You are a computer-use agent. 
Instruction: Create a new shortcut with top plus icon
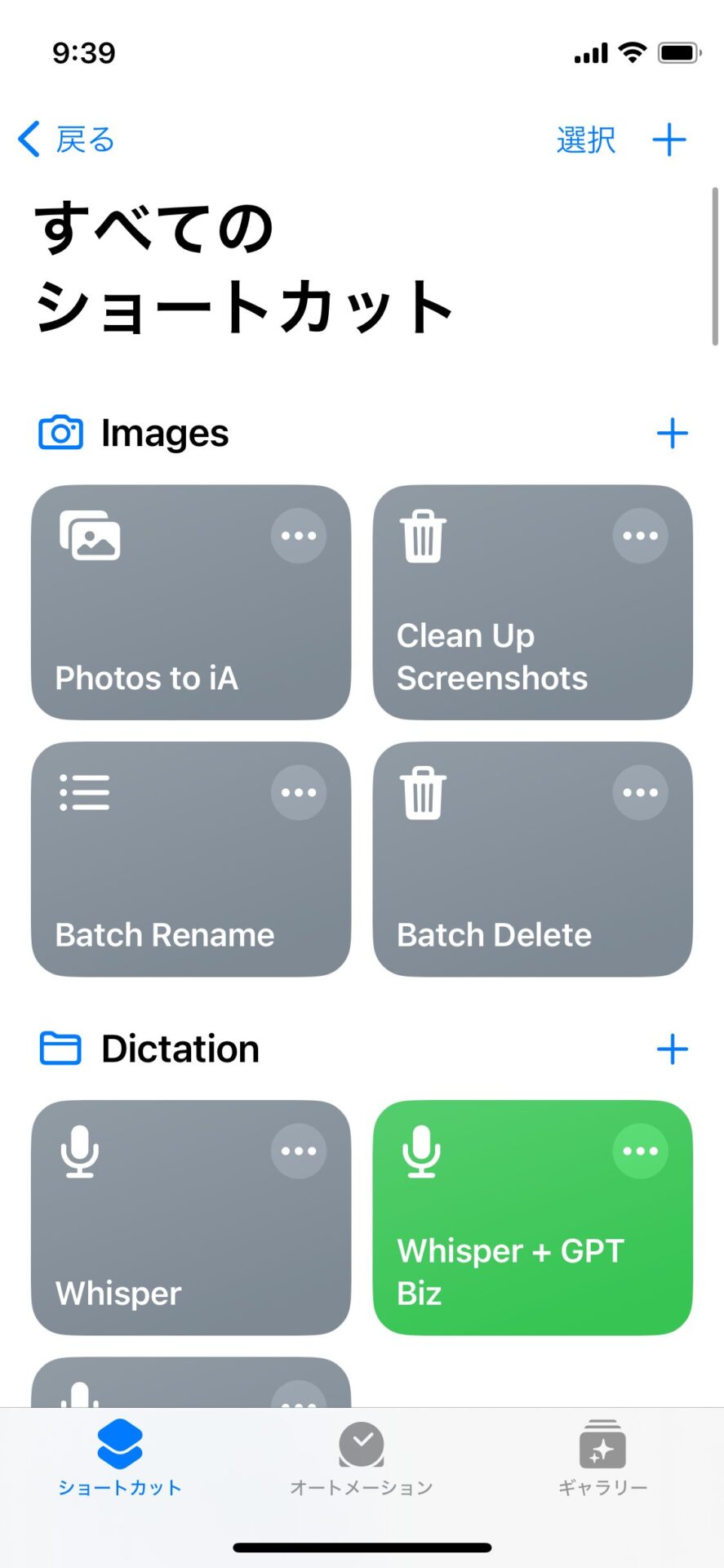coord(669,140)
